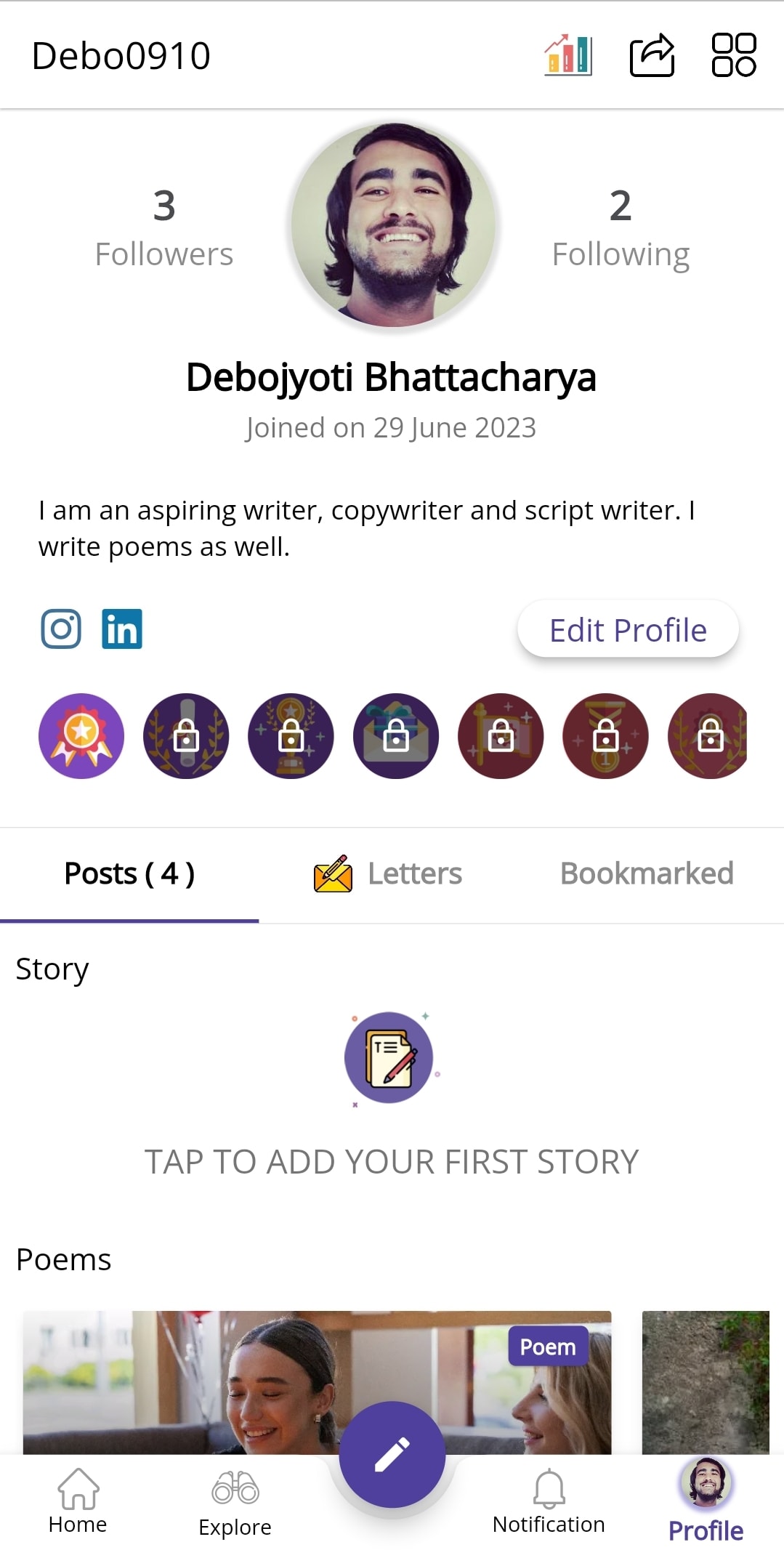Image resolution: width=784 pixels, height=1550 pixels.
Task: Open the statistics chart icon
Action: point(568,55)
